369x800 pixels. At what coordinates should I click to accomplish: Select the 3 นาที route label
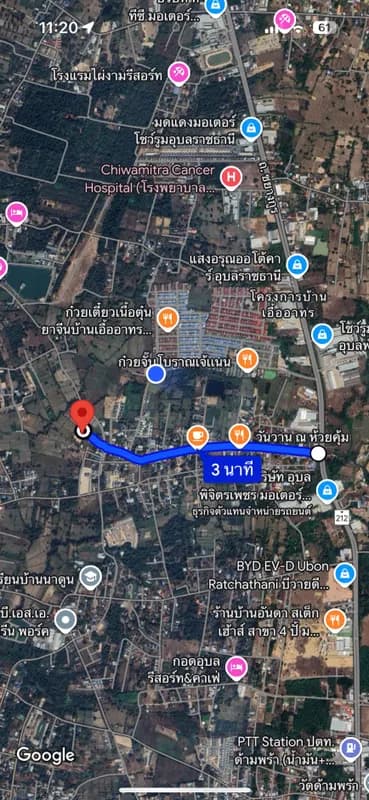pyautogui.click(x=232, y=469)
